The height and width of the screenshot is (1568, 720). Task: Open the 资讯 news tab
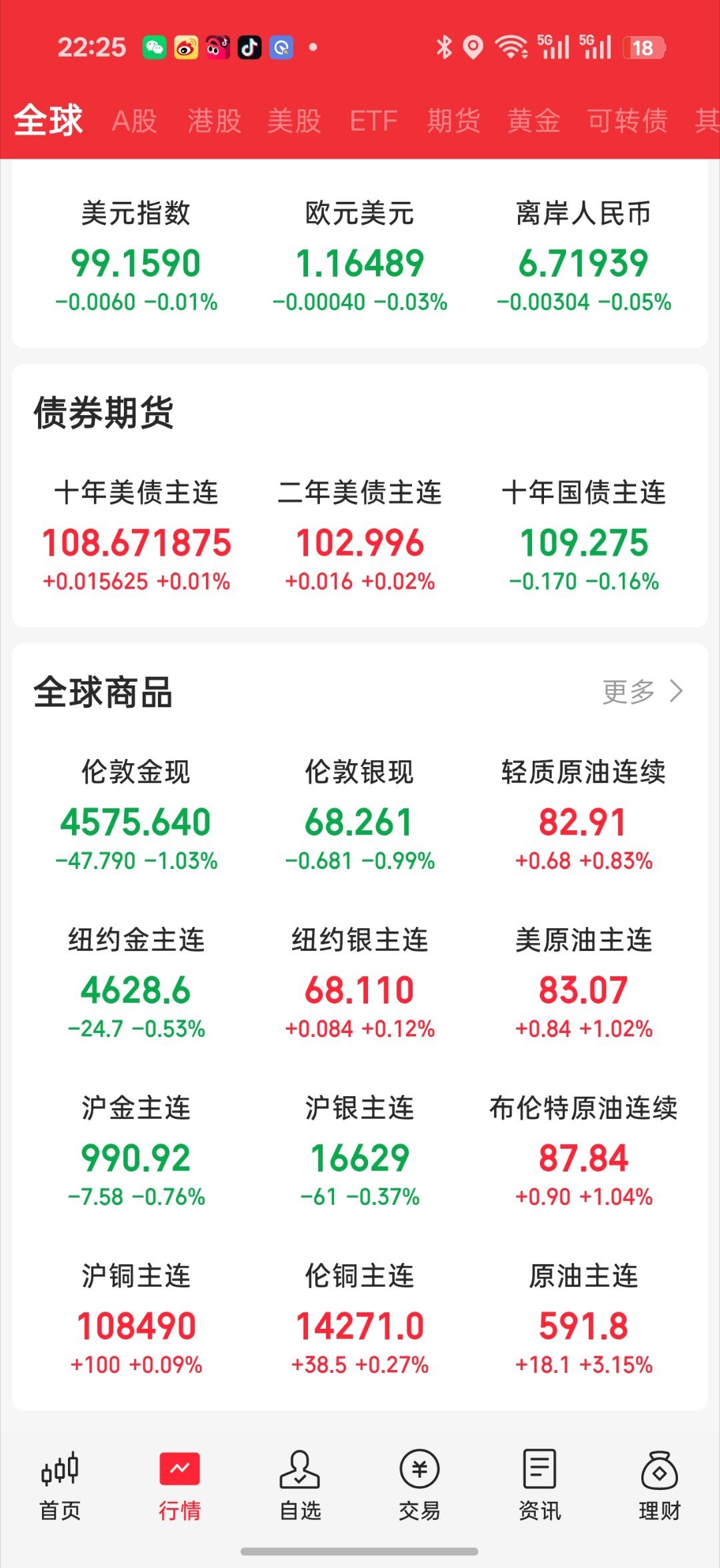pyautogui.click(x=539, y=1485)
